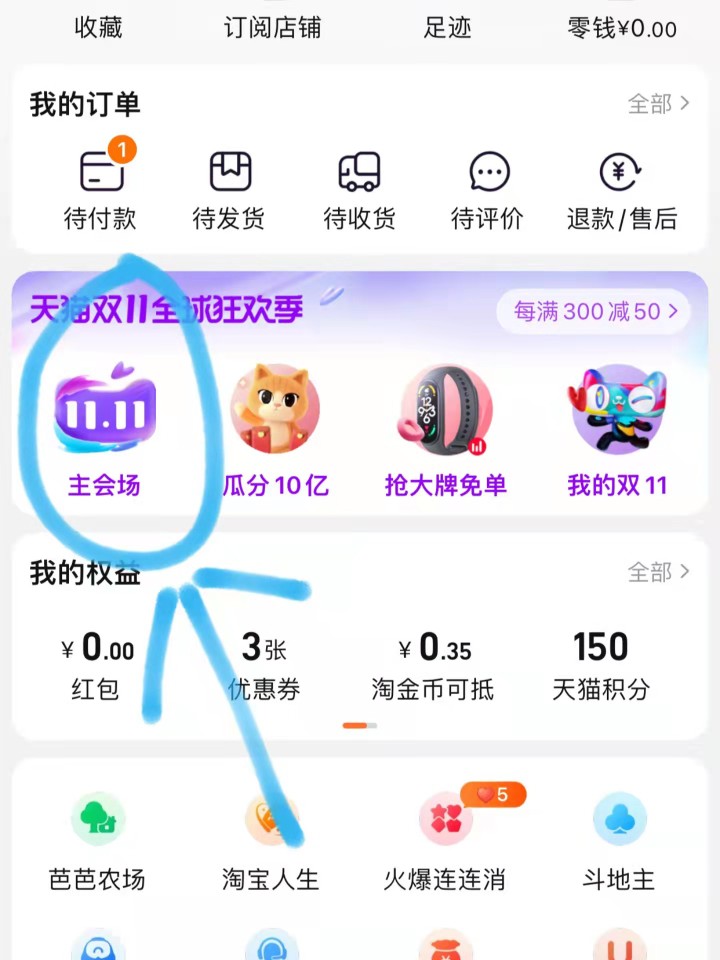Go to 待评价 reviews
The width and height of the screenshot is (720, 960).
488,191
